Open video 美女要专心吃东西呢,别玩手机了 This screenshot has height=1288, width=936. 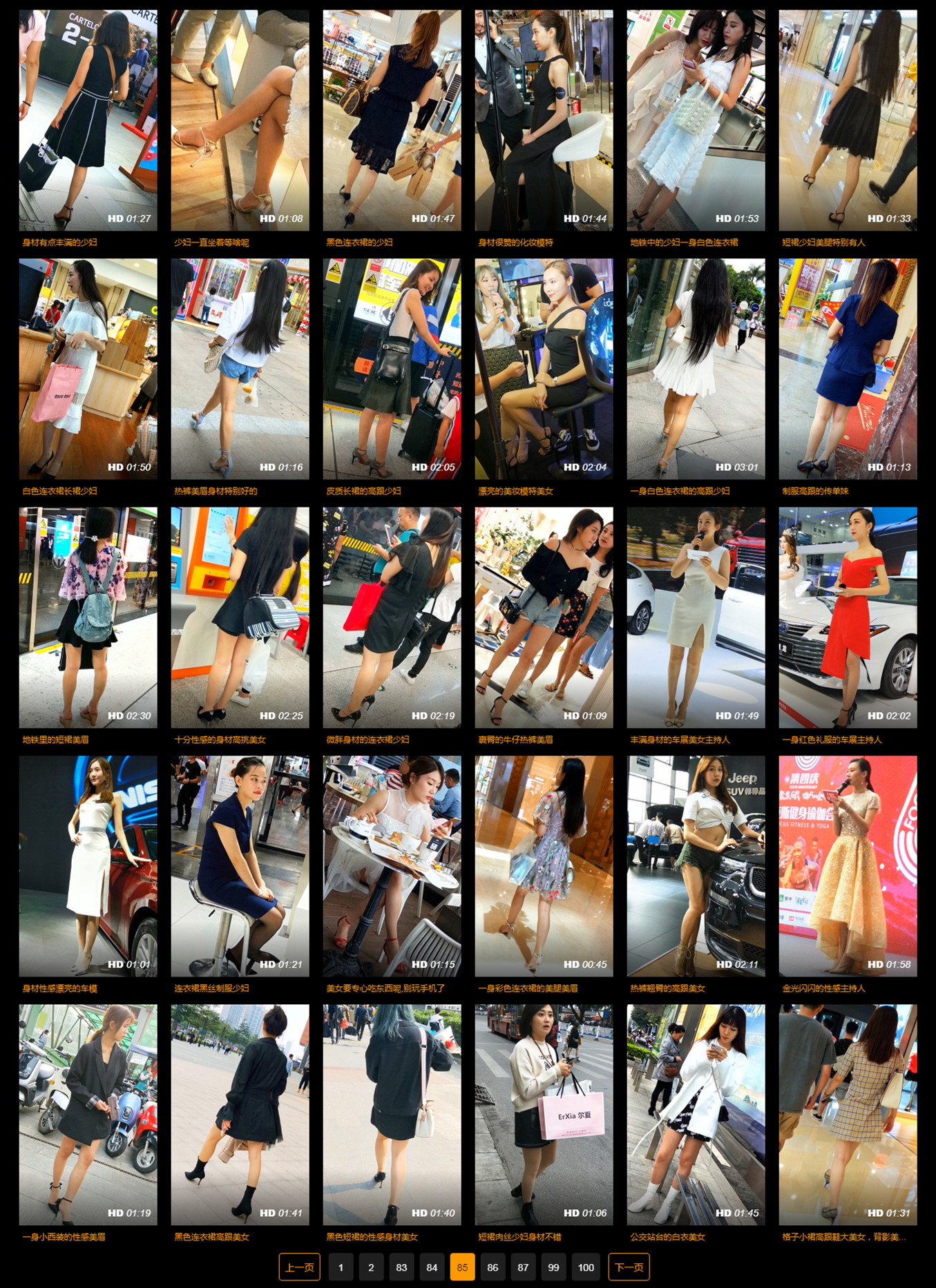(392, 866)
